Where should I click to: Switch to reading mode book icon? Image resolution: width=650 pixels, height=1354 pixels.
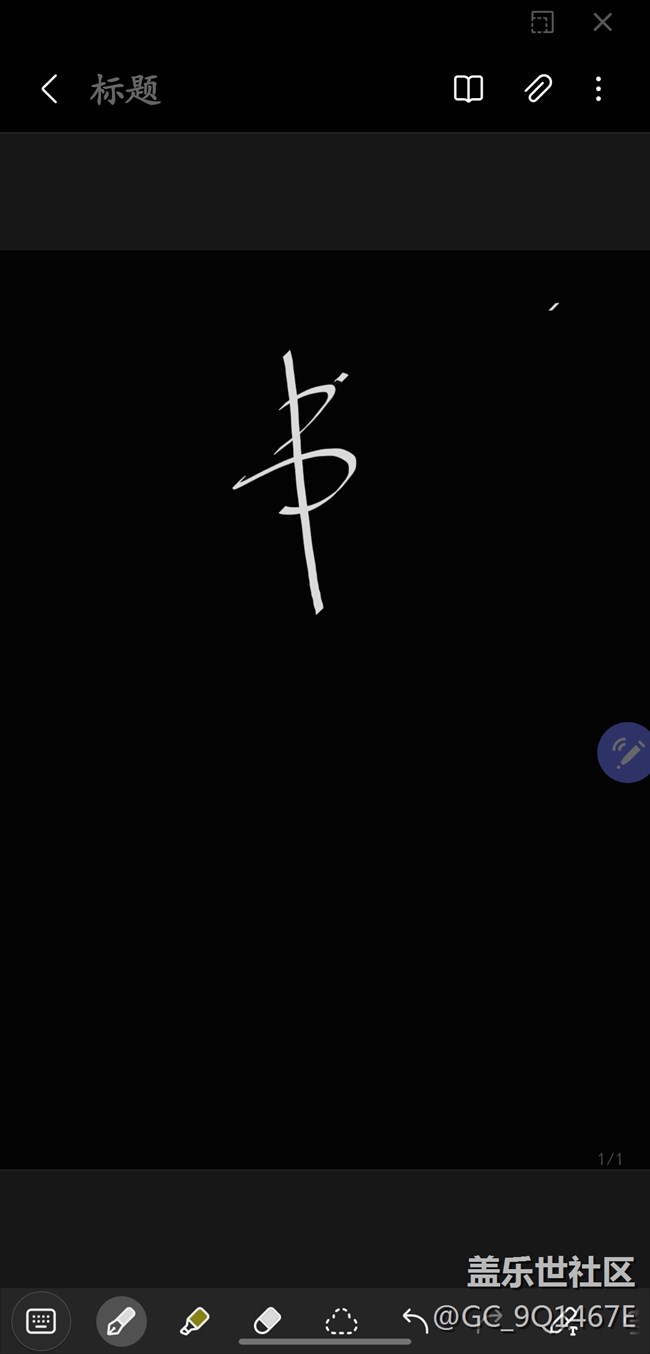(x=468, y=89)
